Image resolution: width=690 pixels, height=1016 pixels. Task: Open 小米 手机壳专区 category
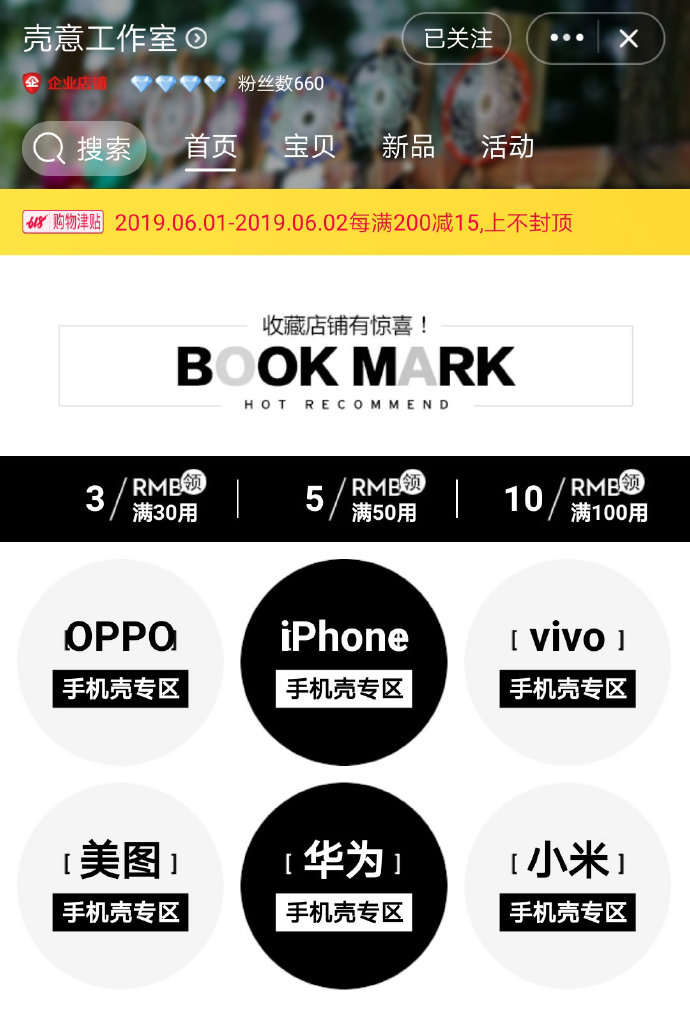567,886
